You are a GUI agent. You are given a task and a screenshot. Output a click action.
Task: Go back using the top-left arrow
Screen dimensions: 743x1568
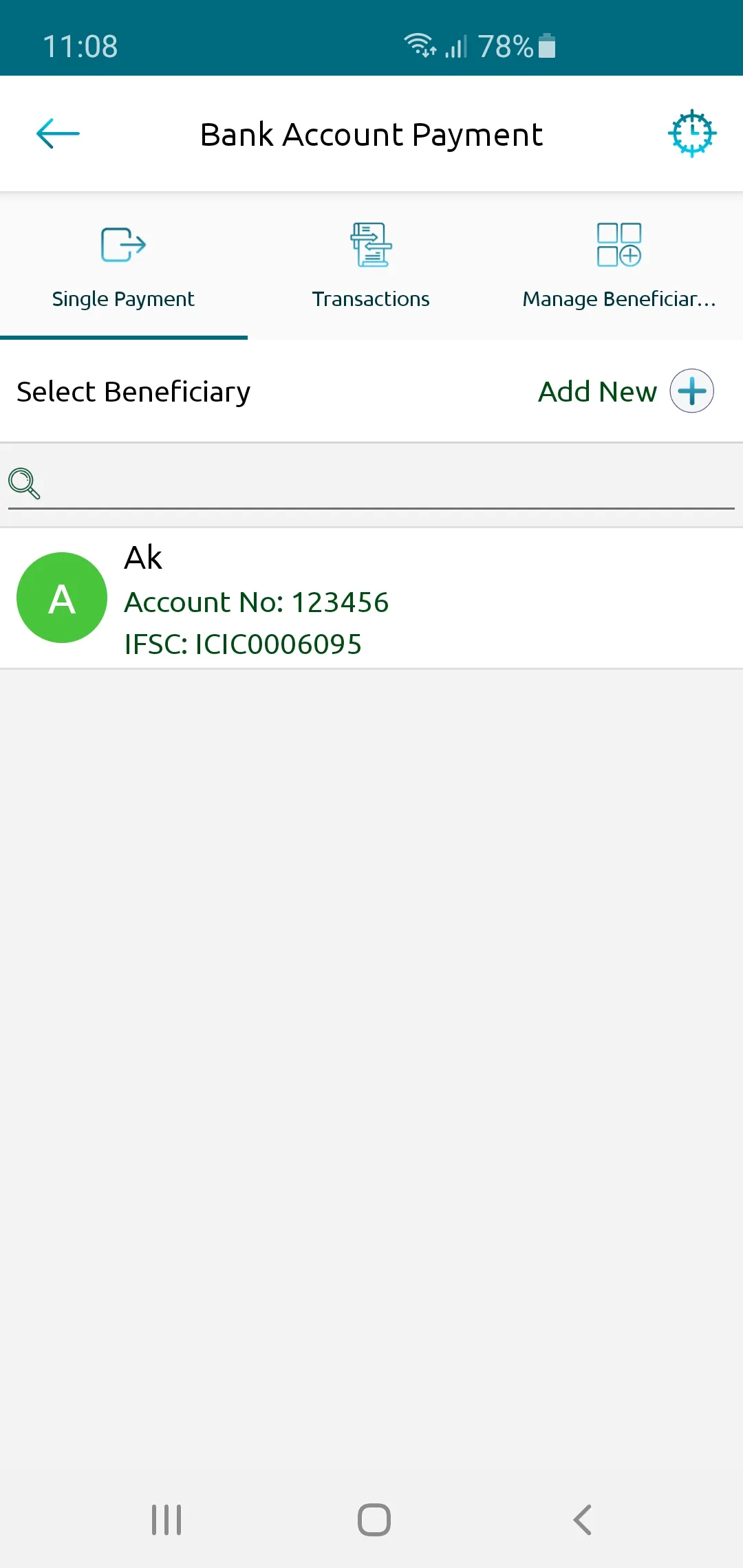58,133
